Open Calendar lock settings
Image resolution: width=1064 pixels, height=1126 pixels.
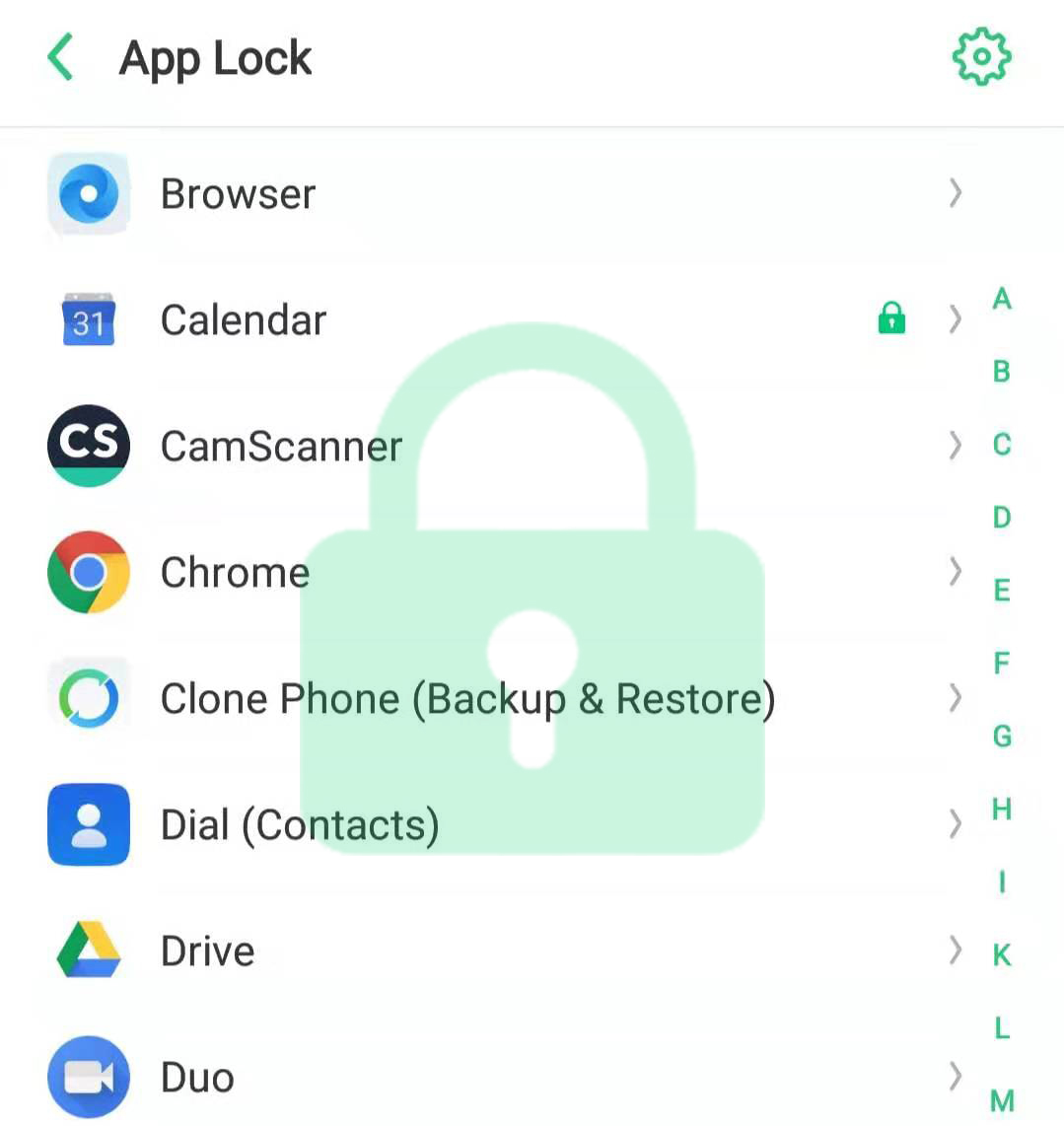click(x=493, y=319)
